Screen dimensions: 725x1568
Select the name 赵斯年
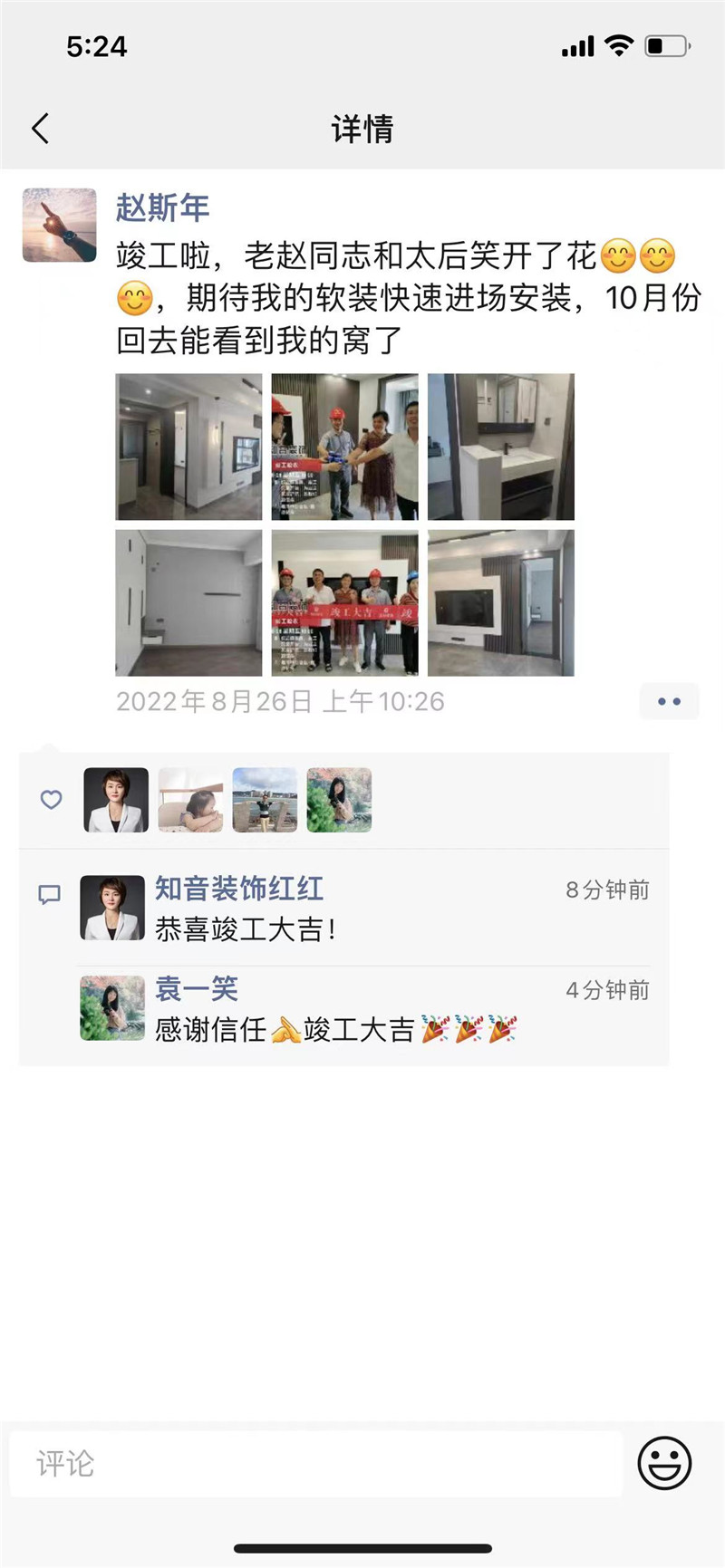[163, 207]
